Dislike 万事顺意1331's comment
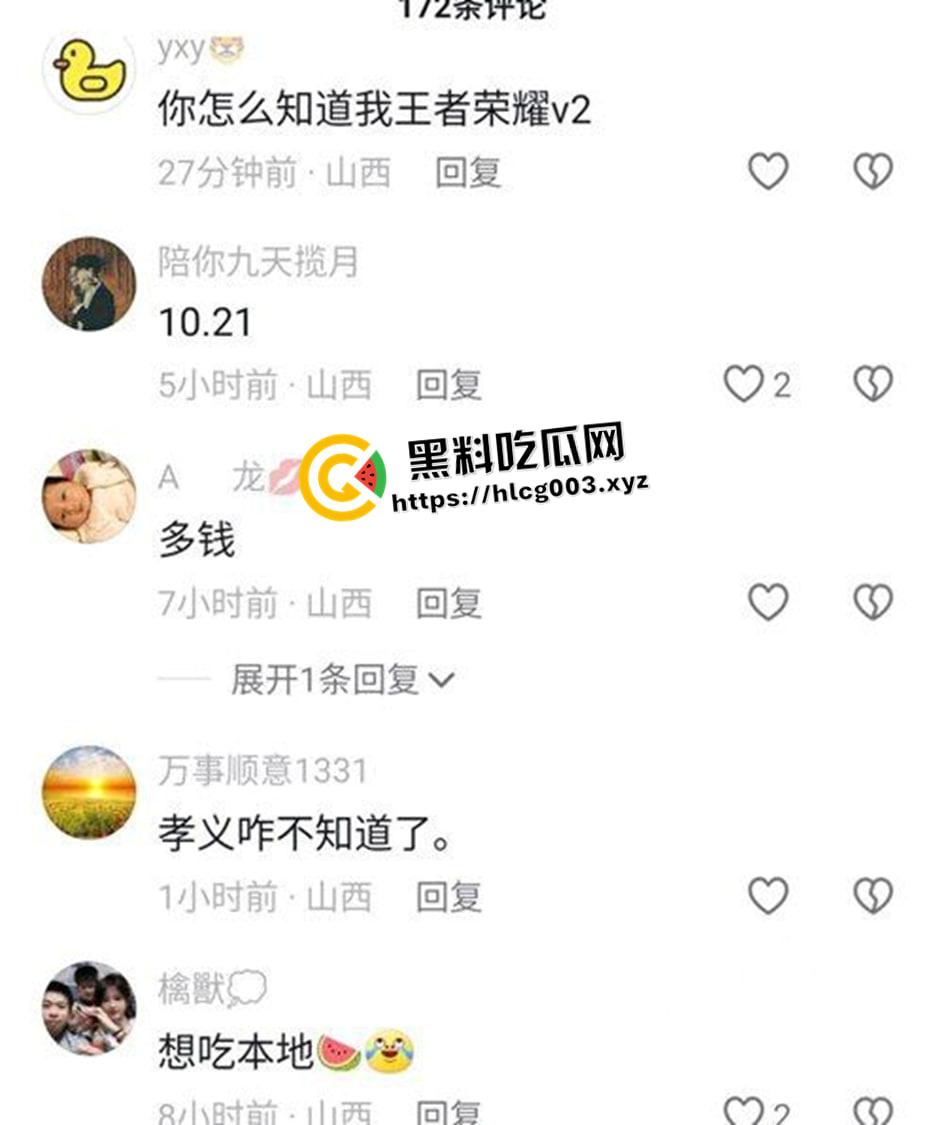The height and width of the screenshot is (1125, 944). click(x=872, y=896)
